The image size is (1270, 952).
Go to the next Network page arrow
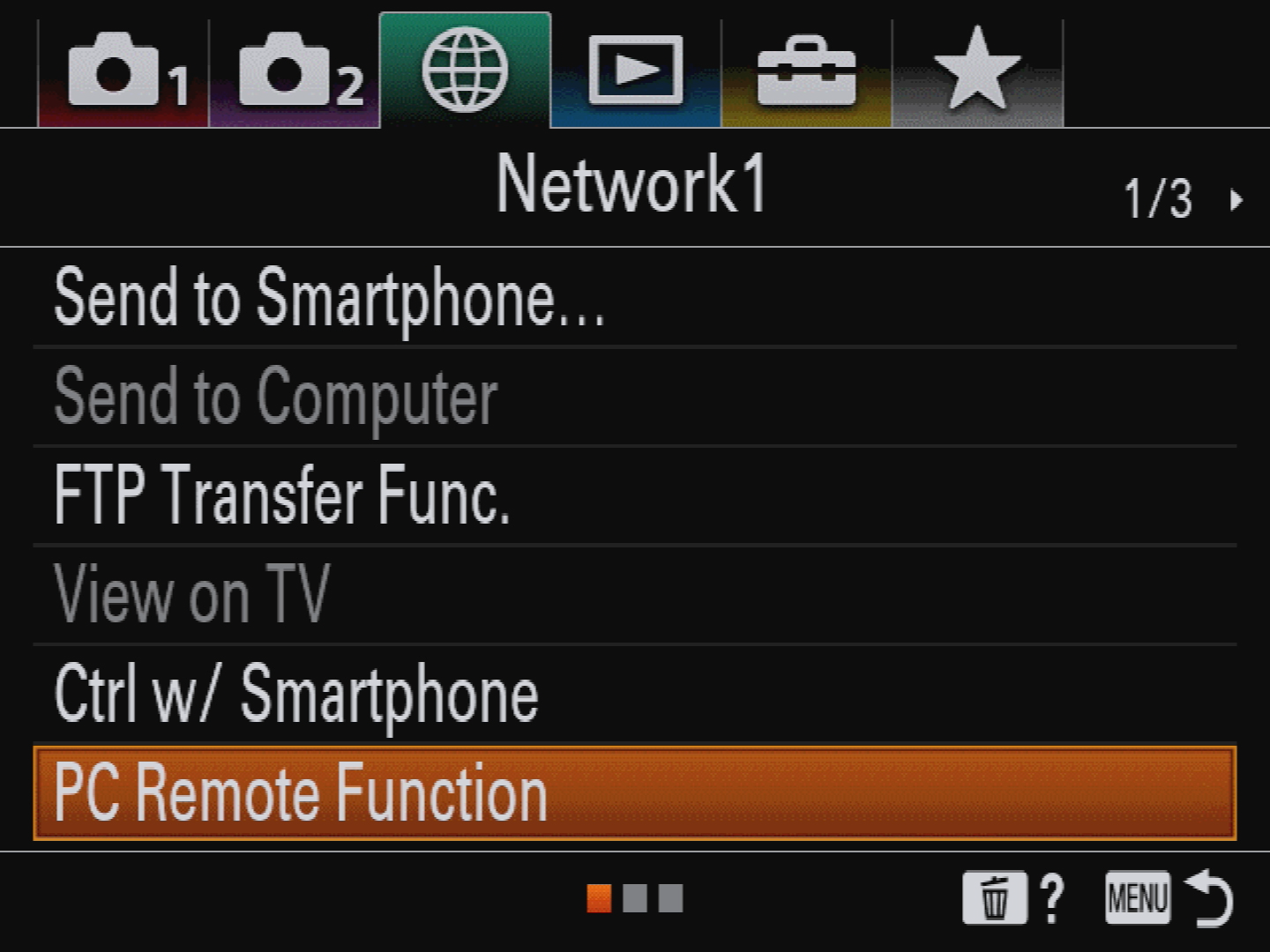point(1236,200)
